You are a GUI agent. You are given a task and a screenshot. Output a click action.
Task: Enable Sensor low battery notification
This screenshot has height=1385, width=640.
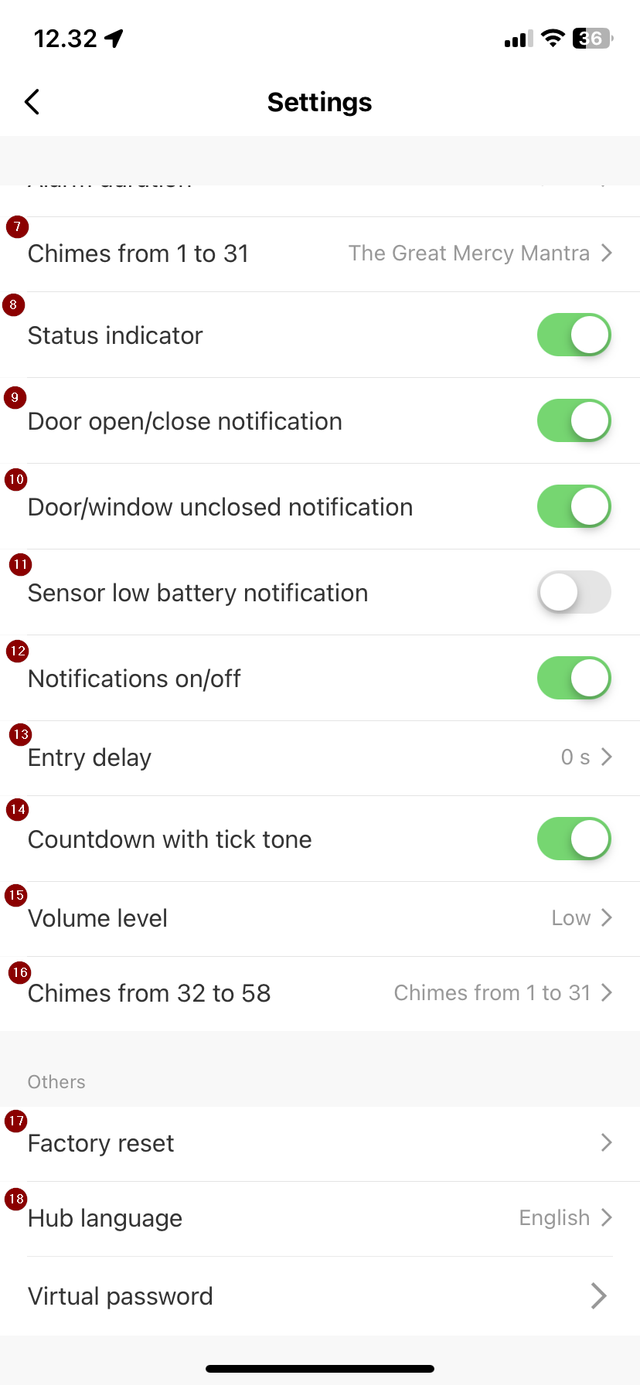click(x=574, y=592)
